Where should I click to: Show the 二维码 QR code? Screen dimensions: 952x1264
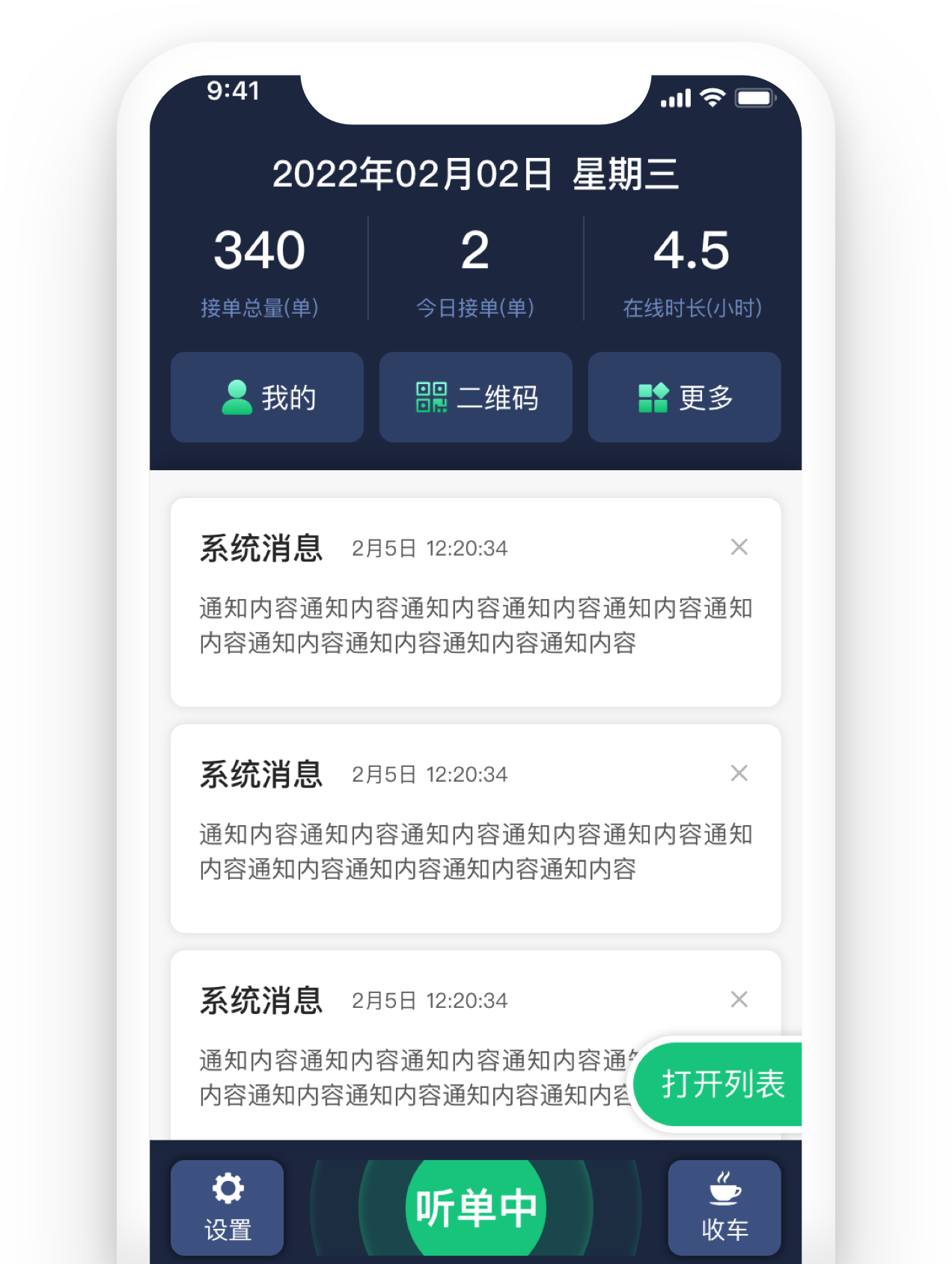click(x=476, y=397)
